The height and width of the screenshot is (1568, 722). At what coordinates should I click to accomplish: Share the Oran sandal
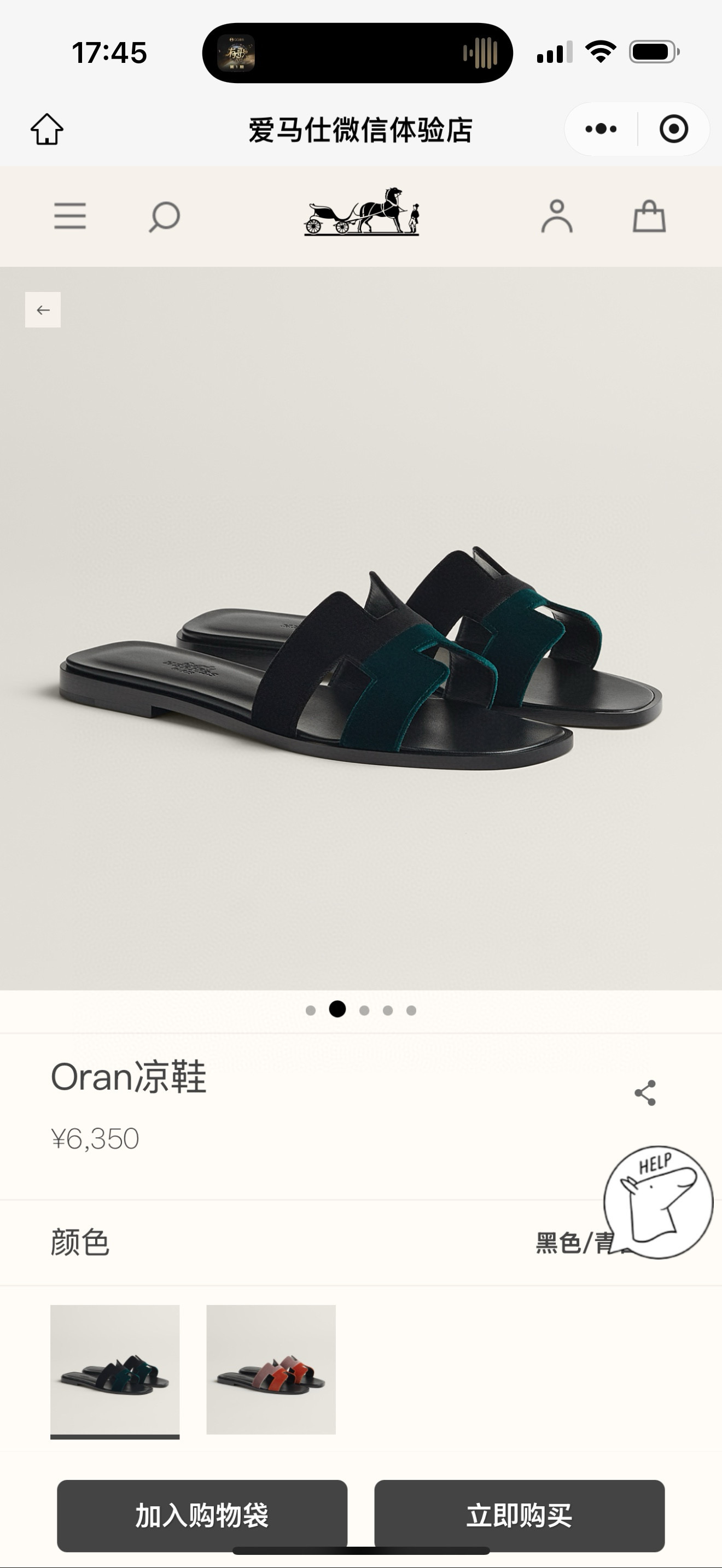[x=645, y=1093]
